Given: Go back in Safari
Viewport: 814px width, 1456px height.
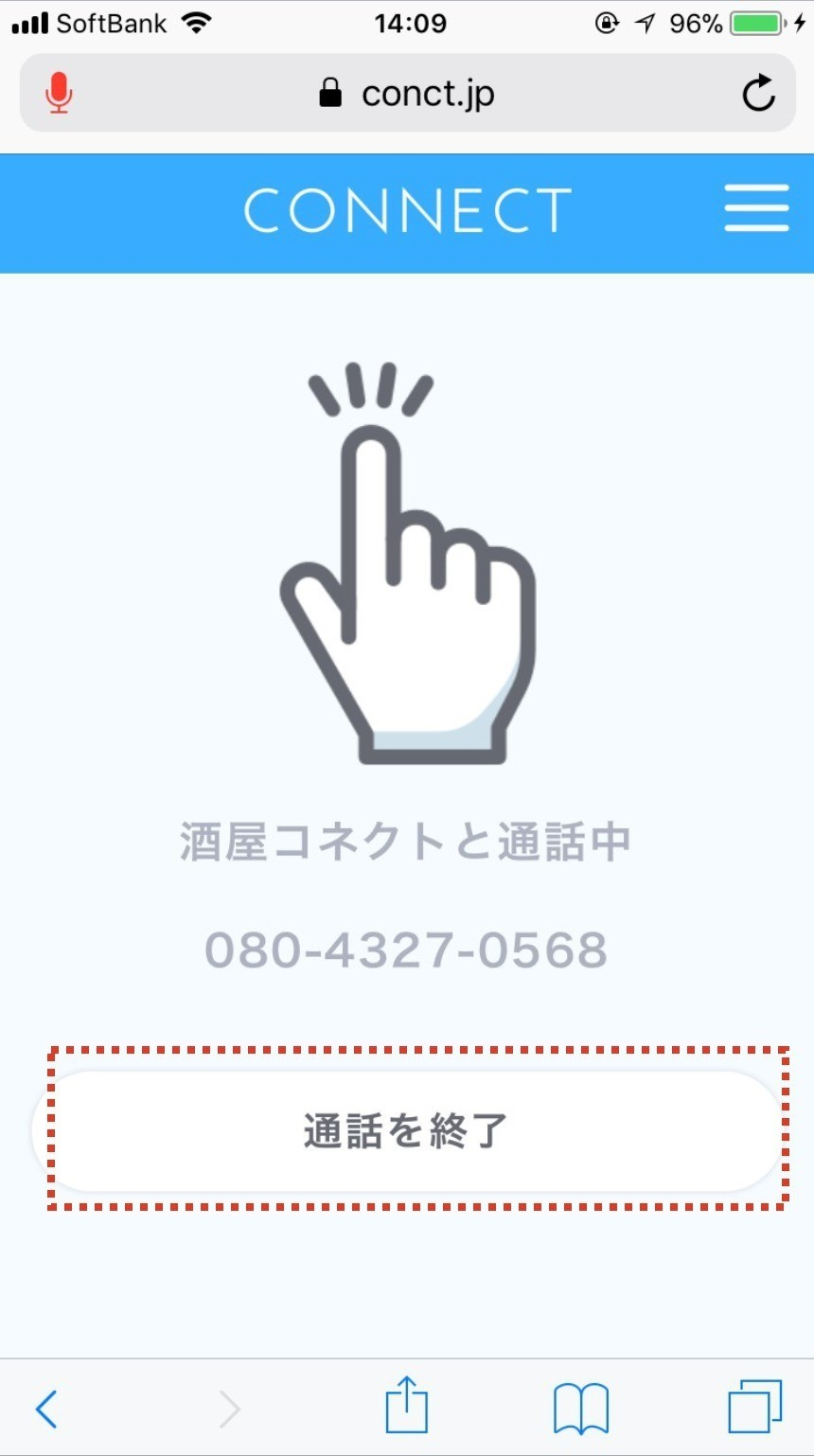Looking at the screenshot, I should [46, 1409].
